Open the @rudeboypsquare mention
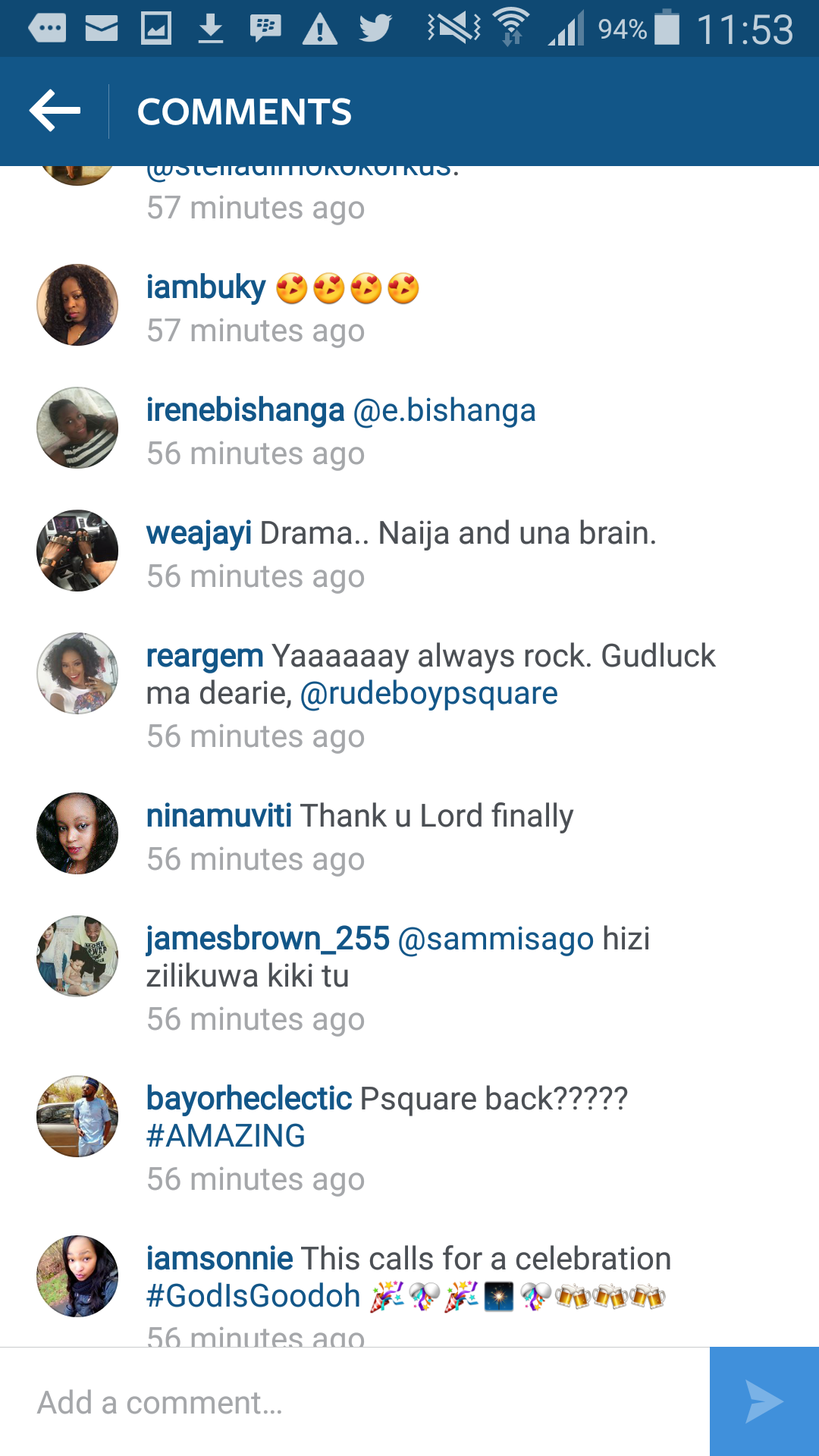The width and height of the screenshot is (819, 1456). (429, 694)
